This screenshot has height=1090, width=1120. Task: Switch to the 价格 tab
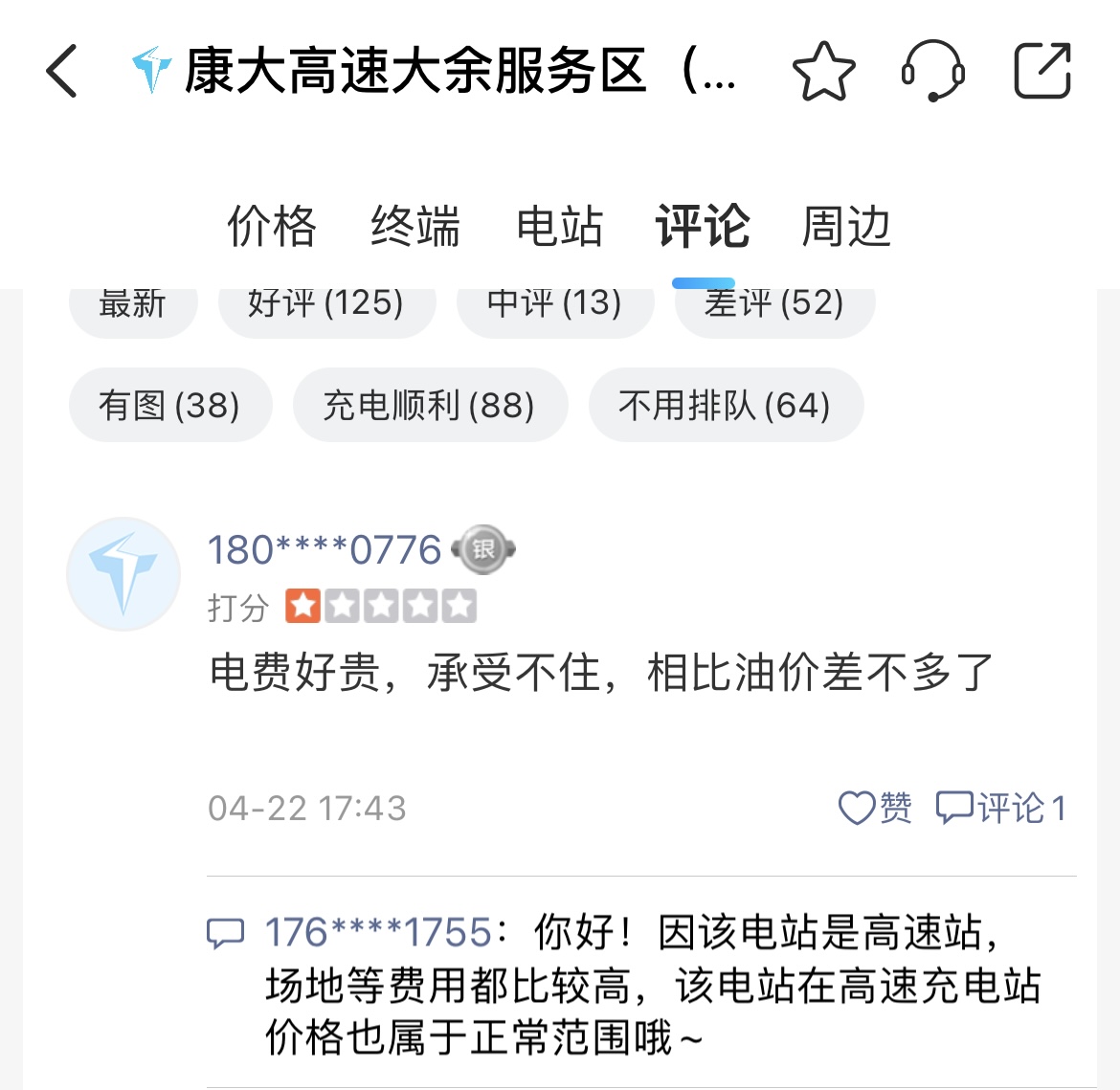(x=271, y=227)
